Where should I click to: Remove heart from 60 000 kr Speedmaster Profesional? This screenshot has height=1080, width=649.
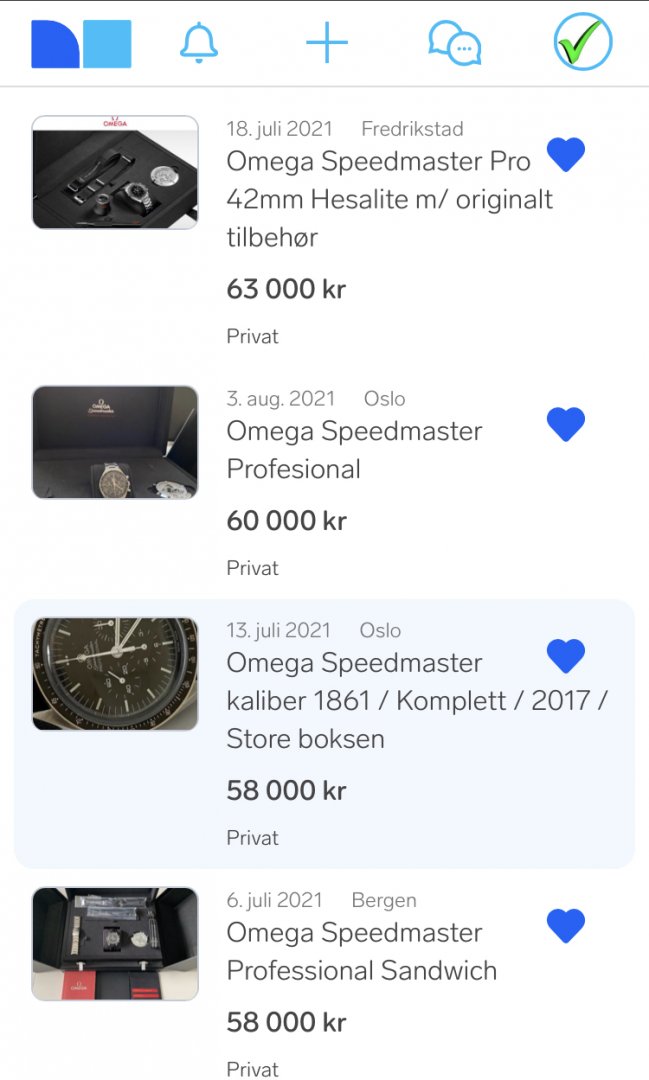(566, 425)
